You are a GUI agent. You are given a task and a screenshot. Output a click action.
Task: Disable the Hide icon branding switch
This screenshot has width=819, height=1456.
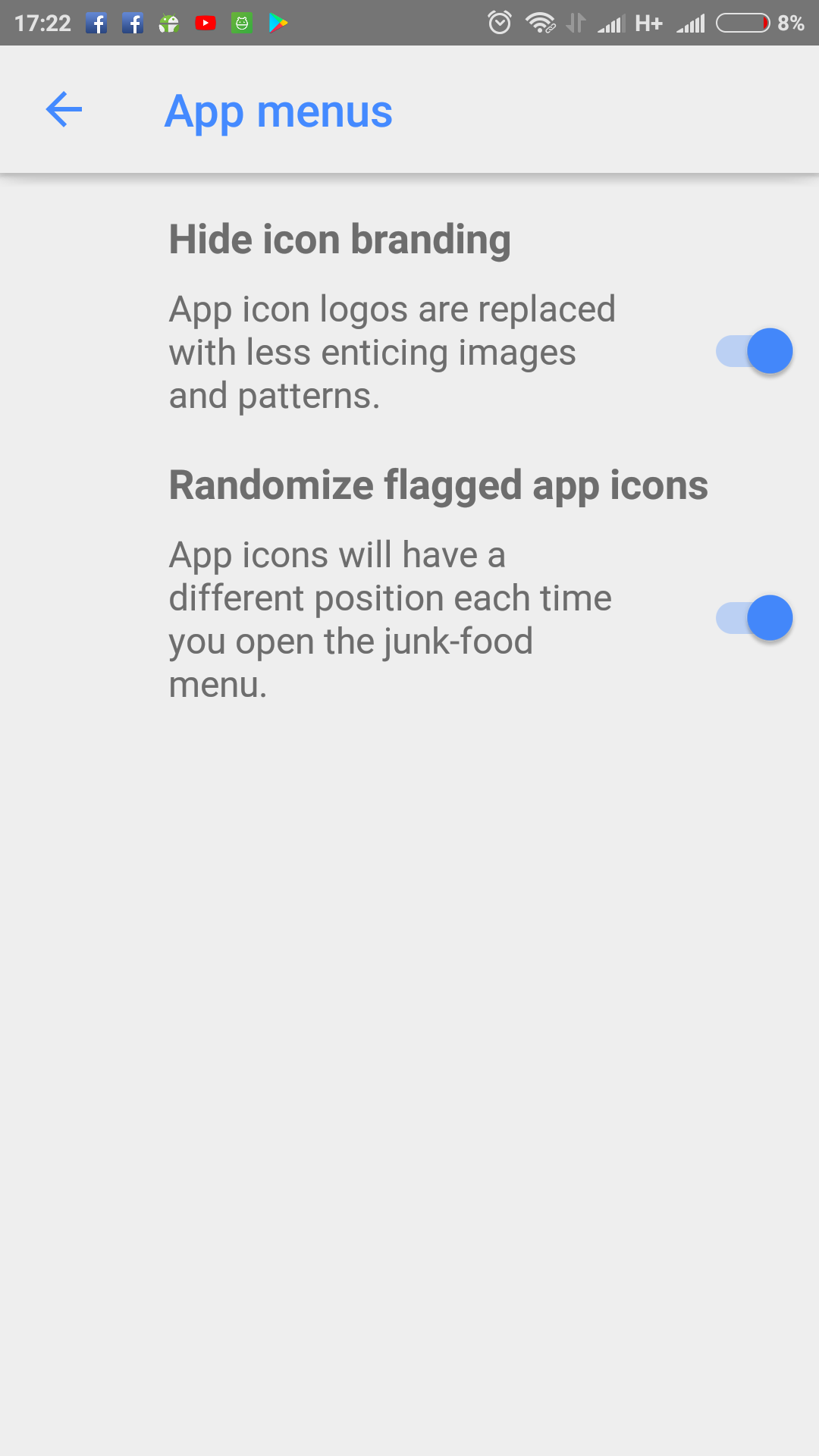[x=755, y=351]
